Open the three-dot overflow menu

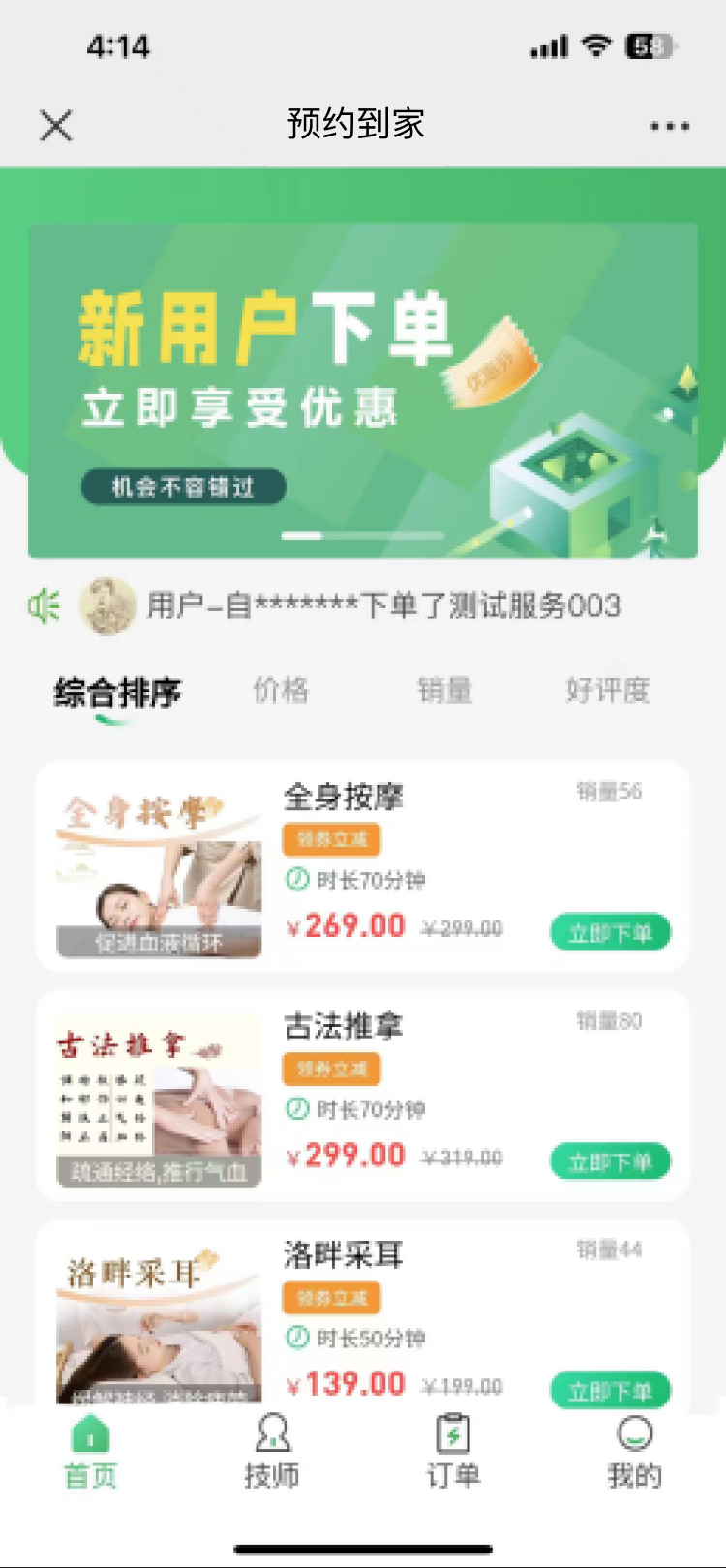coord(669,126)
